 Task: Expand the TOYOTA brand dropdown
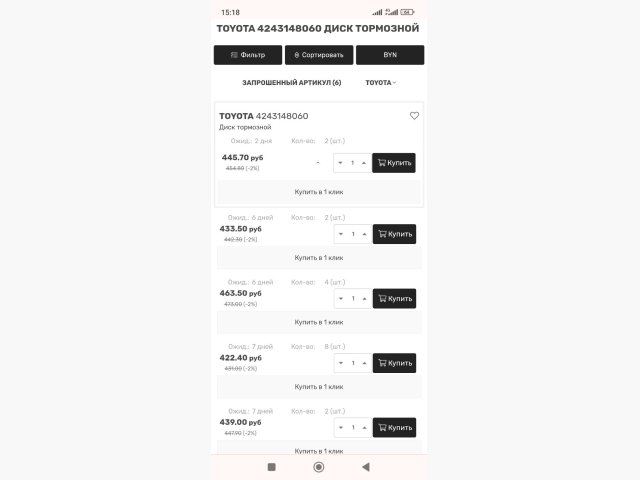(x=381, y=83)
